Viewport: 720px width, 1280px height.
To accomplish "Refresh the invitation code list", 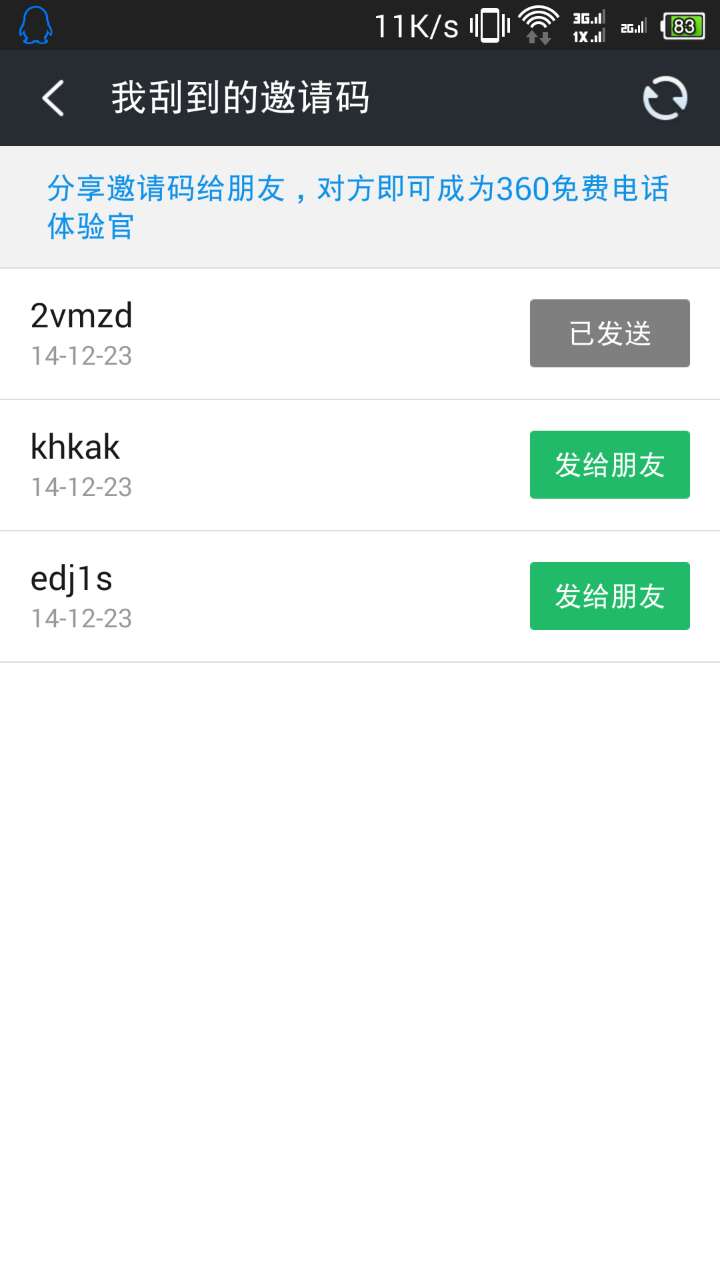I will [665, 98].
